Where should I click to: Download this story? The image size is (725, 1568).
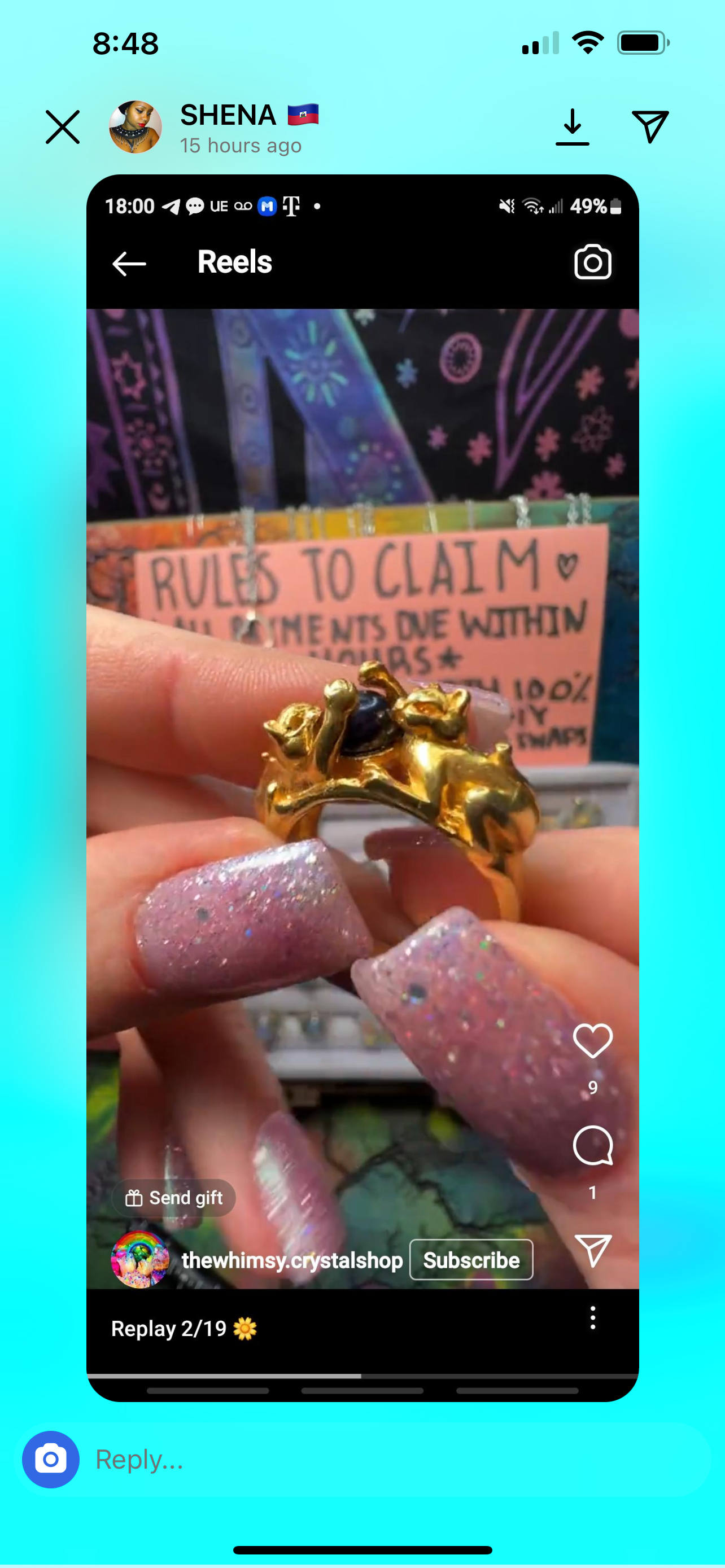tap(572, 127)
